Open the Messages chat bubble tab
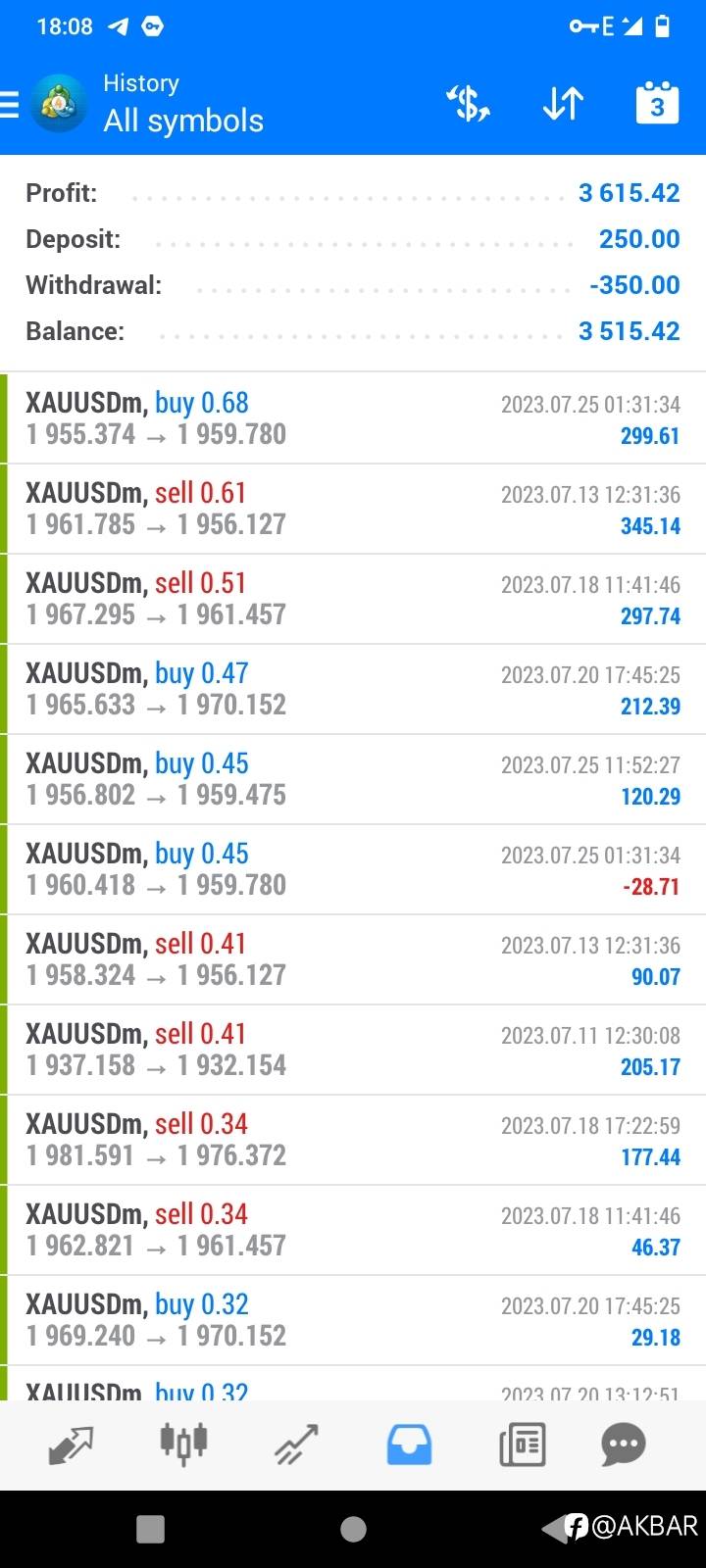 click(x=624, y=1445)
